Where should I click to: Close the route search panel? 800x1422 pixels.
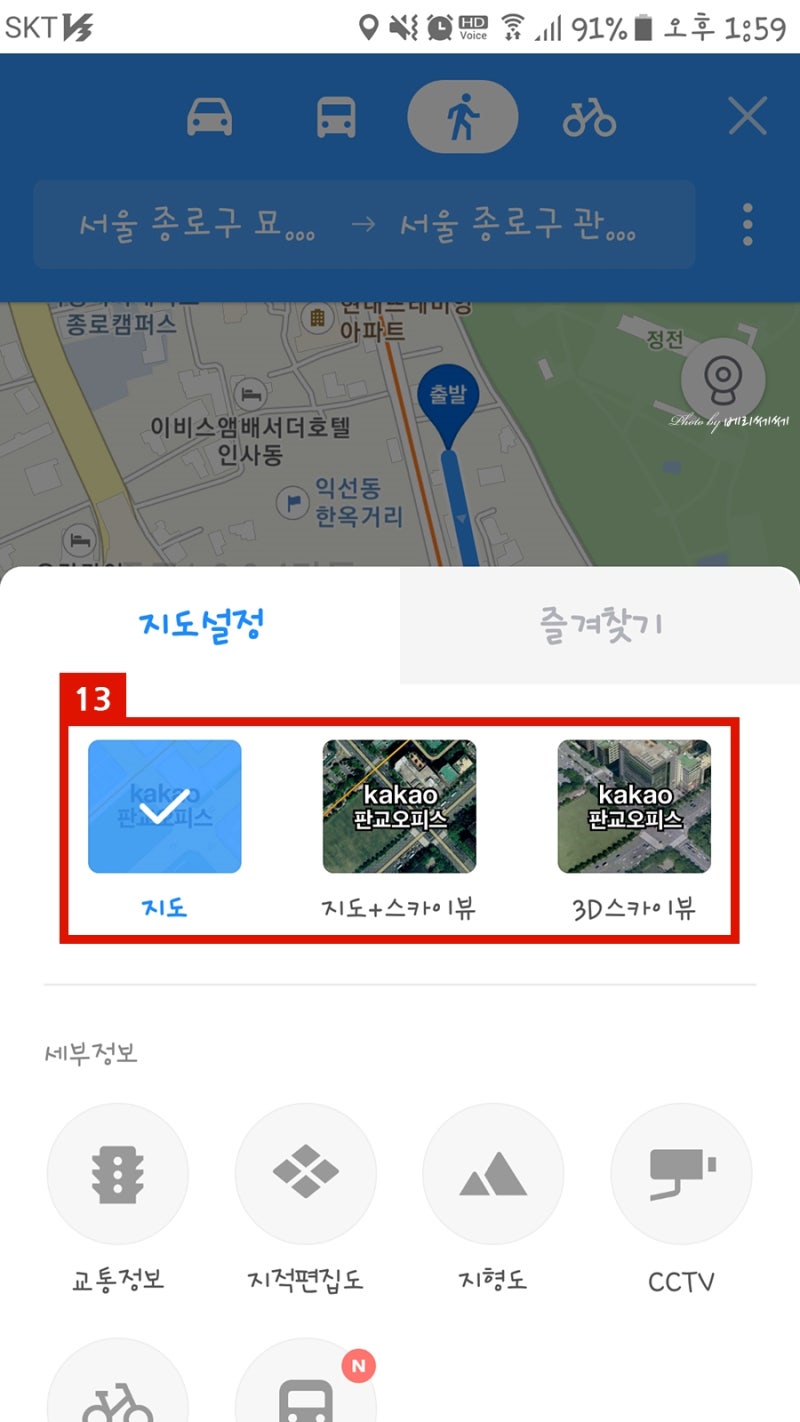747,117
